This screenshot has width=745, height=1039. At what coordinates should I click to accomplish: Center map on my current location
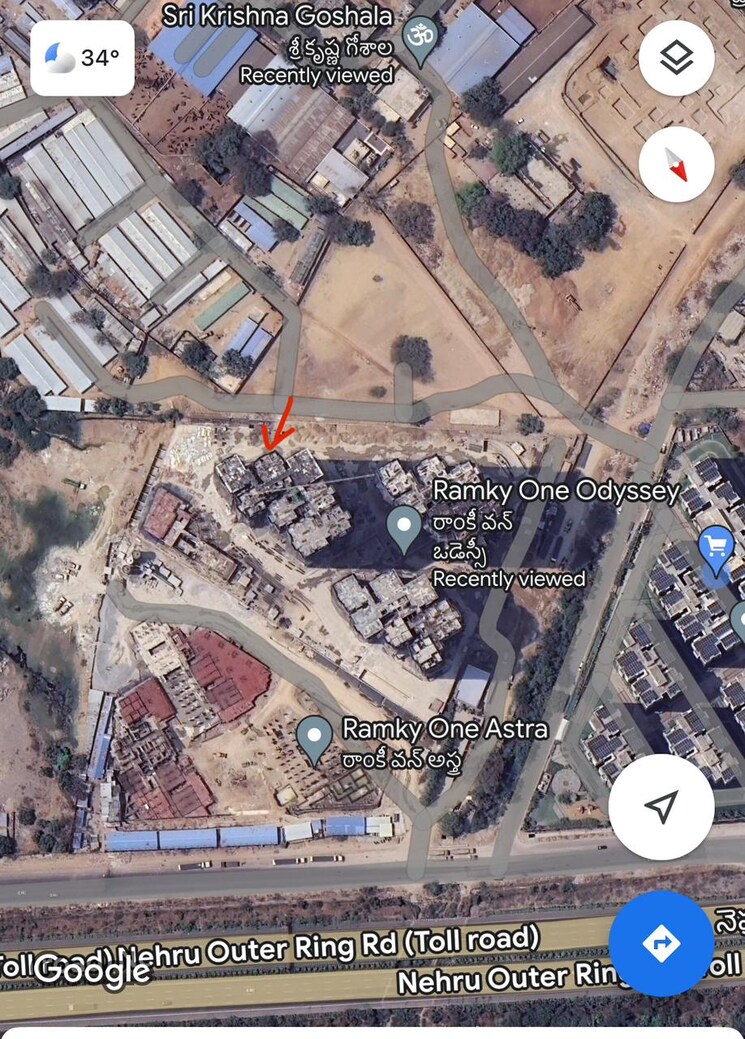661,807
